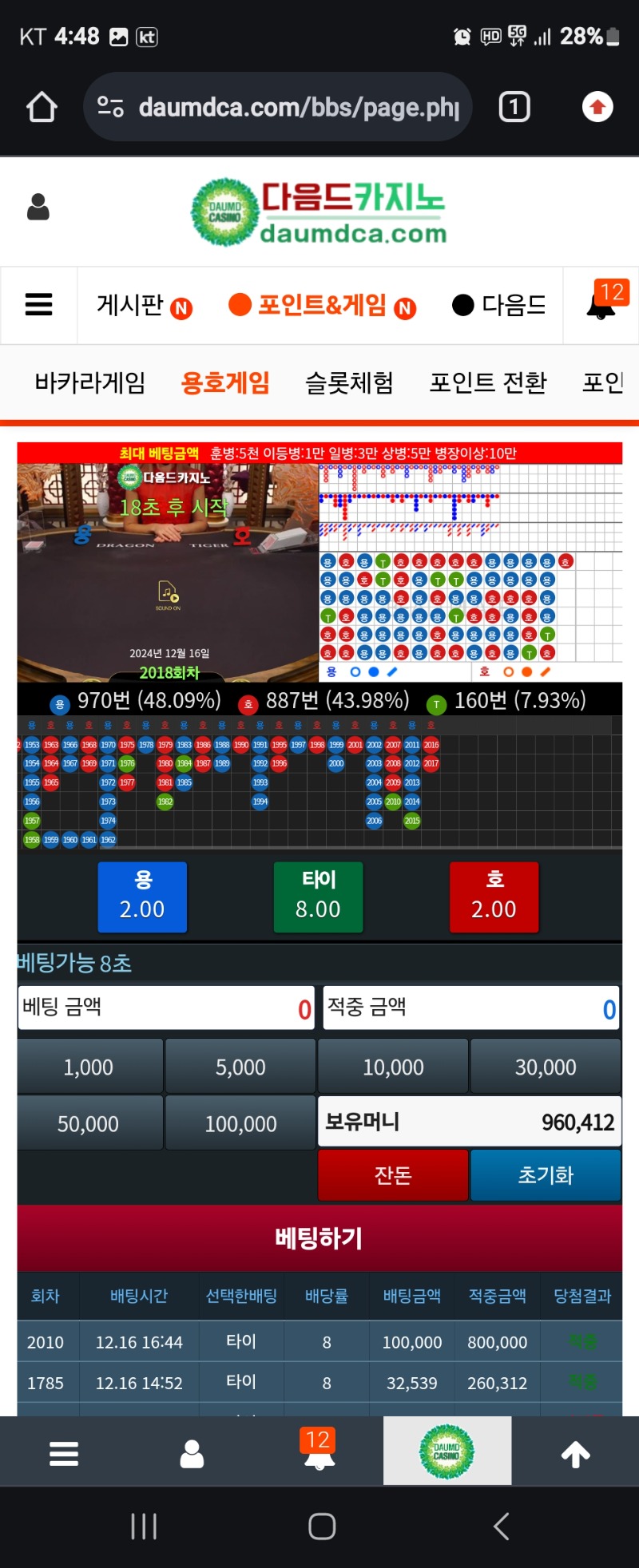This screenshot has height=1568, width=639.
Task: Tap the up arrow in the bottom bar
Action: point(575,1455)
